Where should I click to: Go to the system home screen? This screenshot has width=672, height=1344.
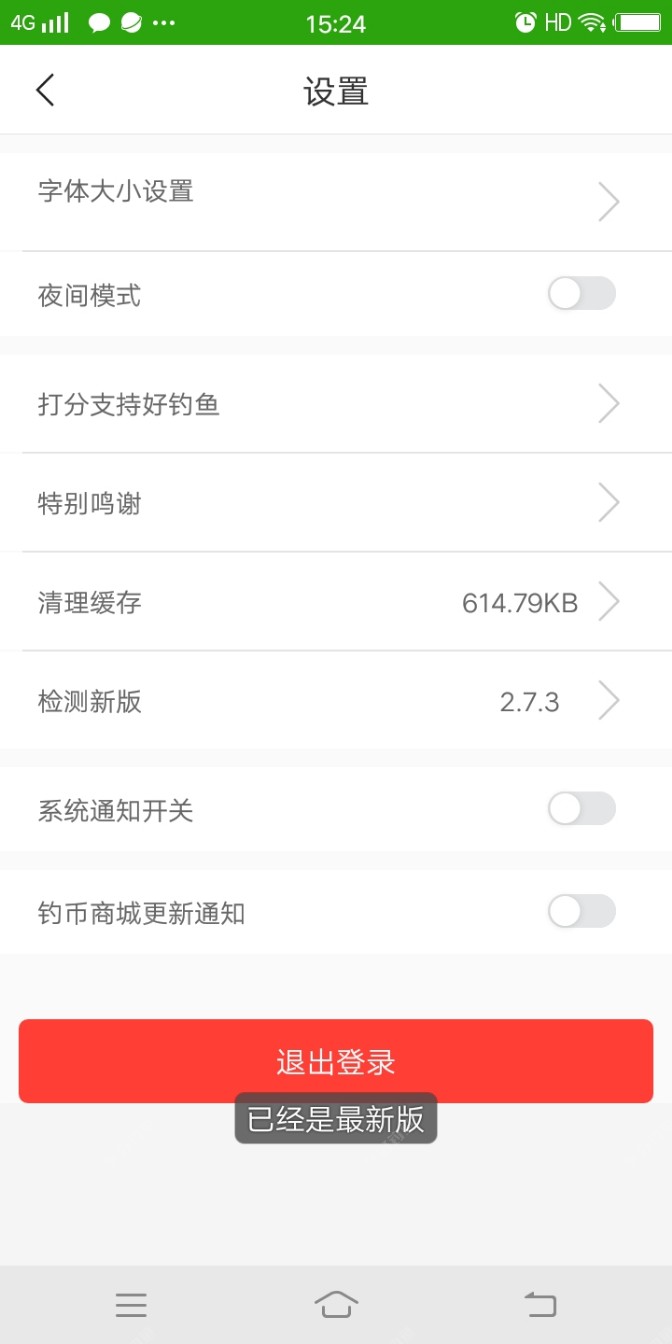click(x=336, y=1304)
